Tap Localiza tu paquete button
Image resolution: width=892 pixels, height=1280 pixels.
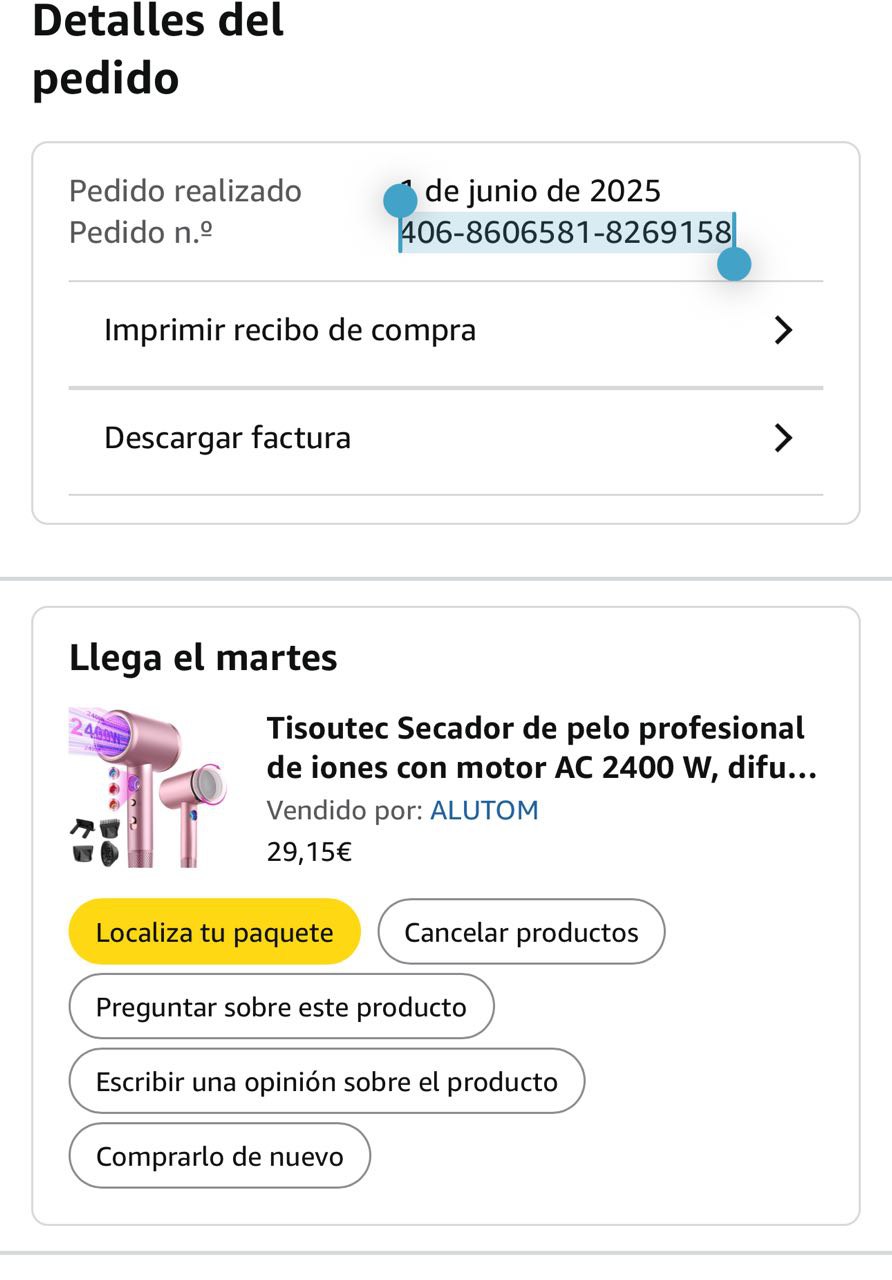[x=214, y=932]
